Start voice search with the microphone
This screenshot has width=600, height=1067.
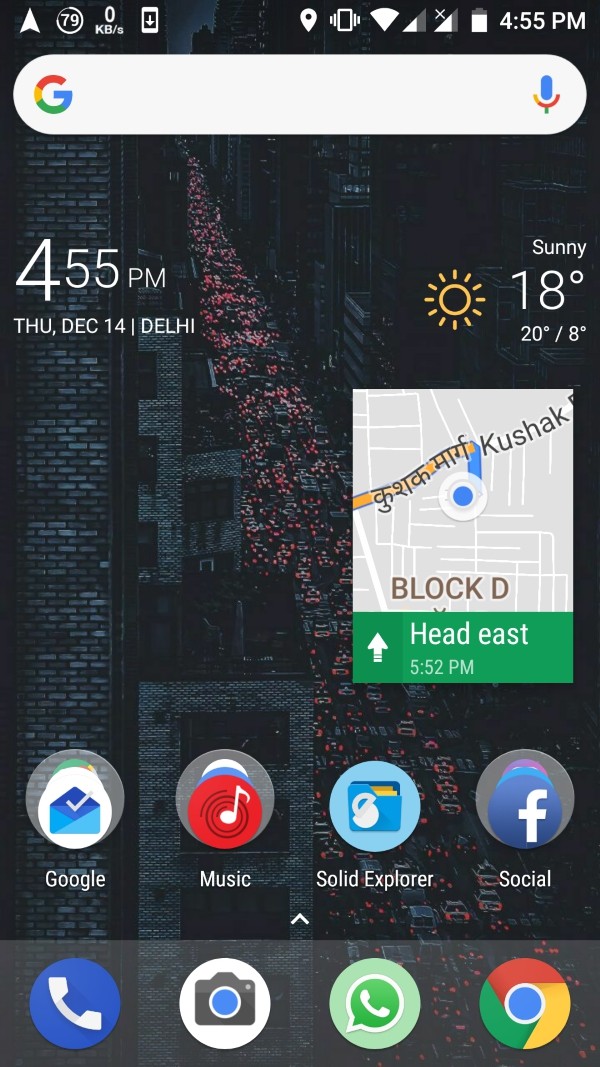545,95
